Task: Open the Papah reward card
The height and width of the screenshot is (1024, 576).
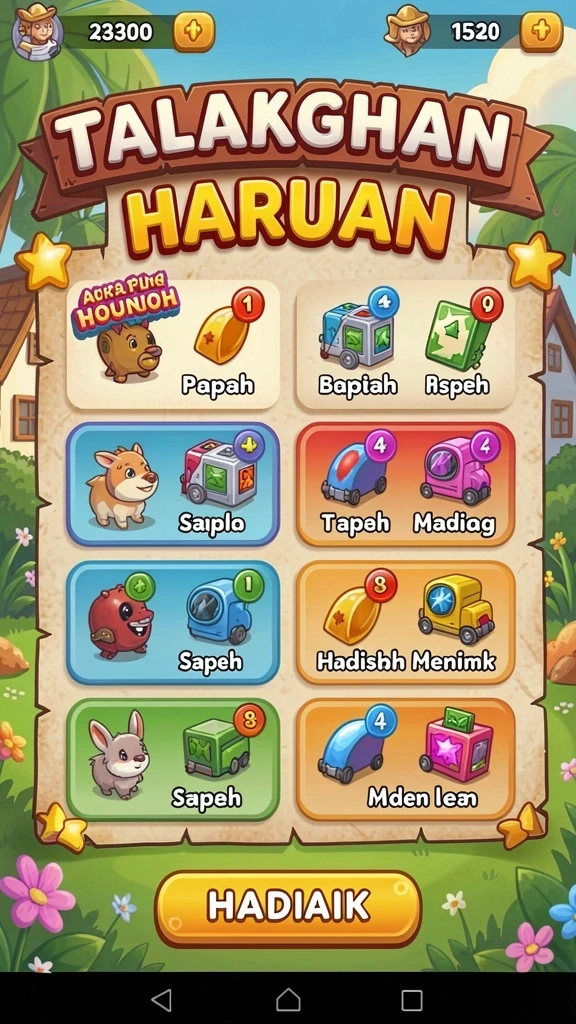Action: pos(173,344)
